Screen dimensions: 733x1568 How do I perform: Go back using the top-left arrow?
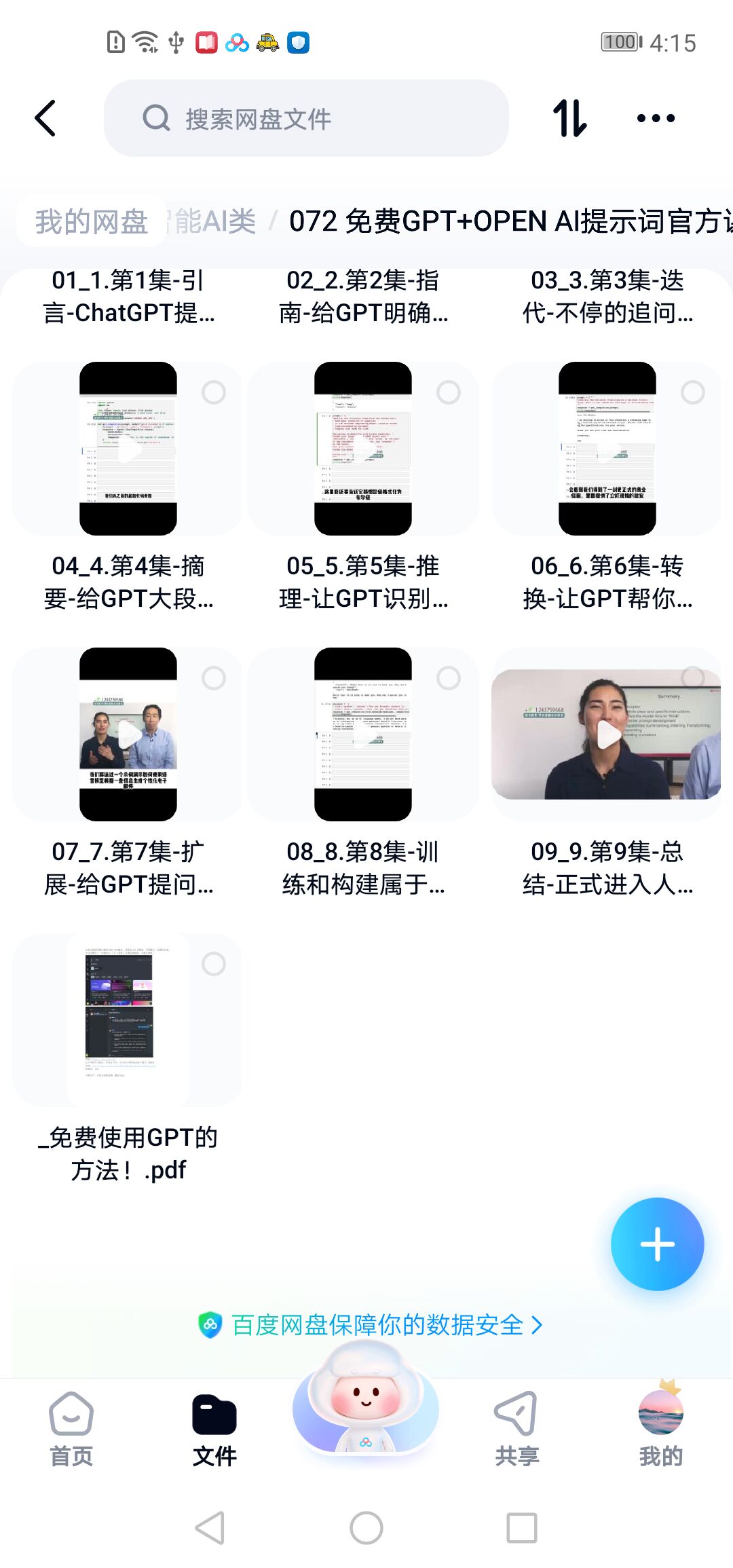pyautogui.click(x=45, y=119)
